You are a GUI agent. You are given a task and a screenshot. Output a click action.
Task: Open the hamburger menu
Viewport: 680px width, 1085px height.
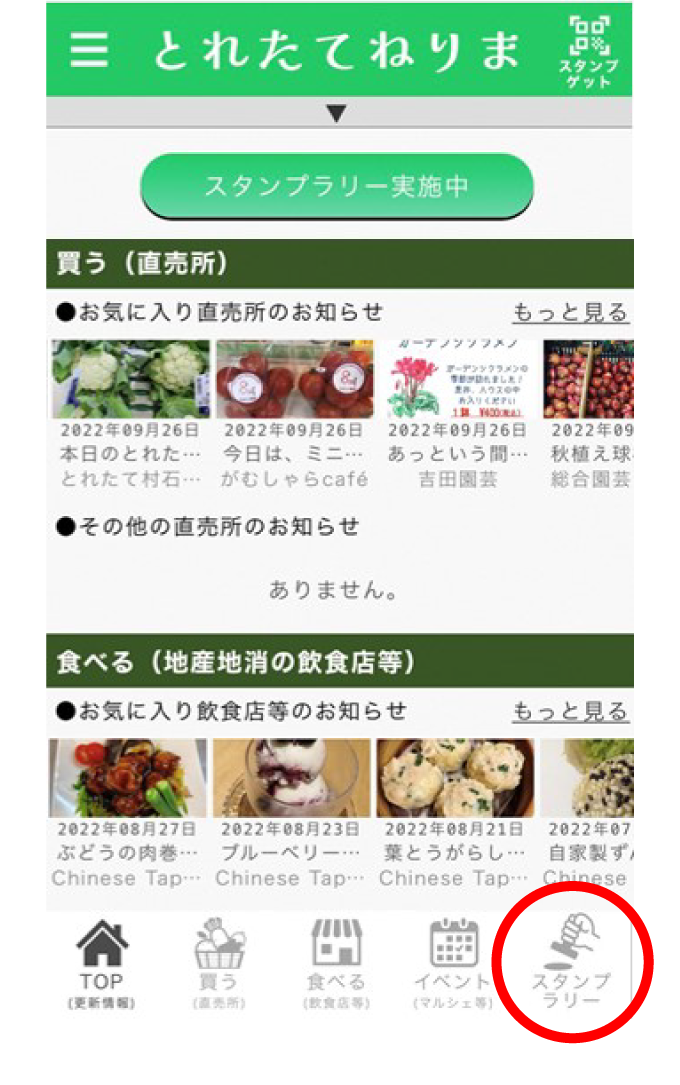(89, 49)
